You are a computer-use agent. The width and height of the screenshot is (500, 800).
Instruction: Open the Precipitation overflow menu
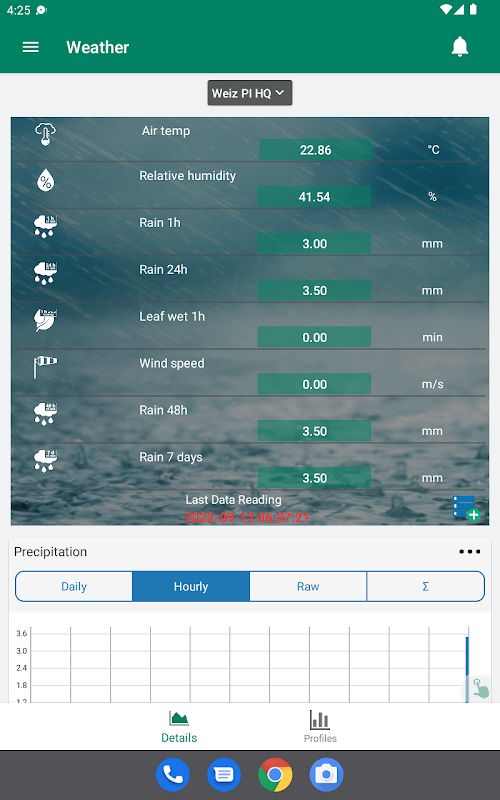469,552
